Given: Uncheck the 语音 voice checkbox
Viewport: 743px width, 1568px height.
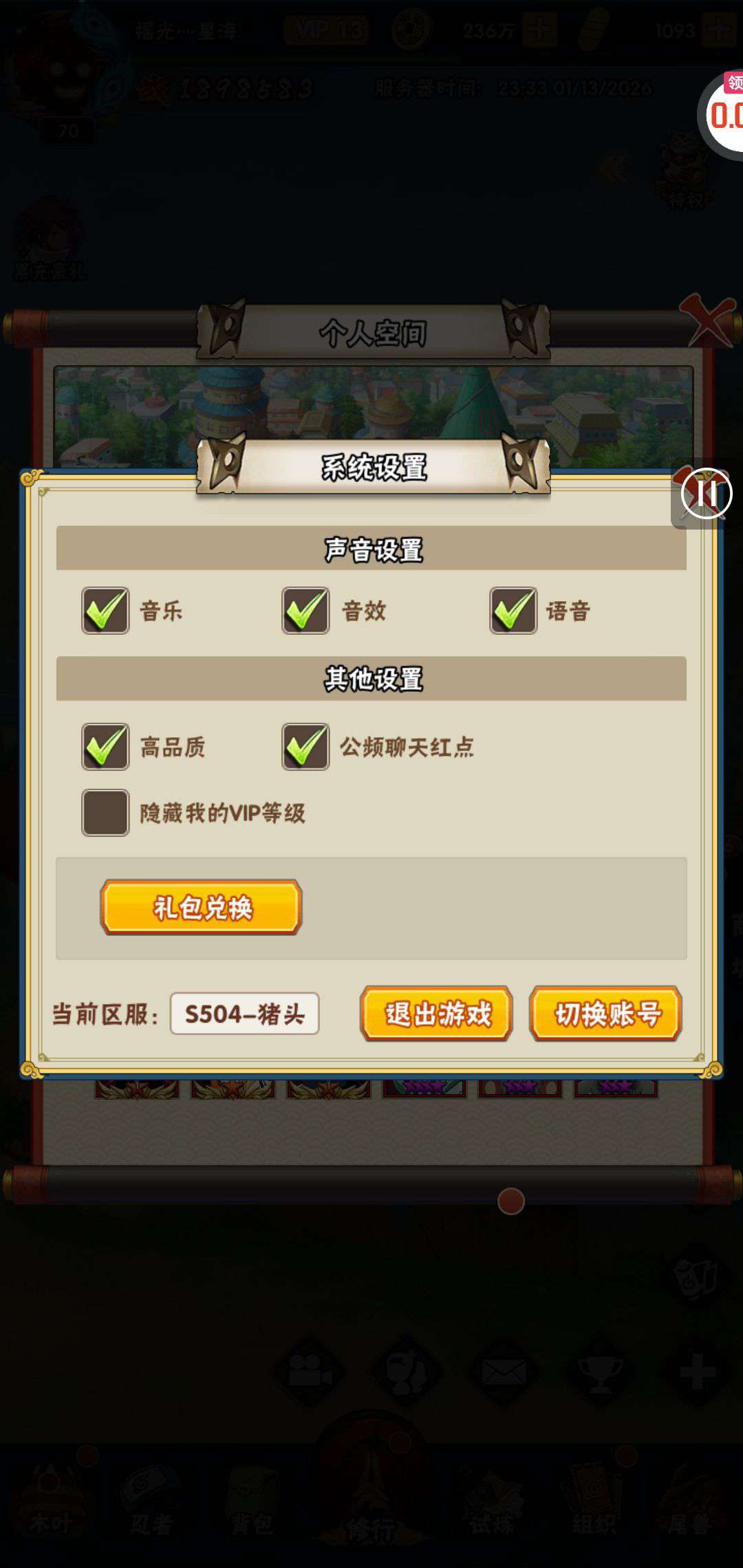Looking at the screenshot, I should [513, 611].
